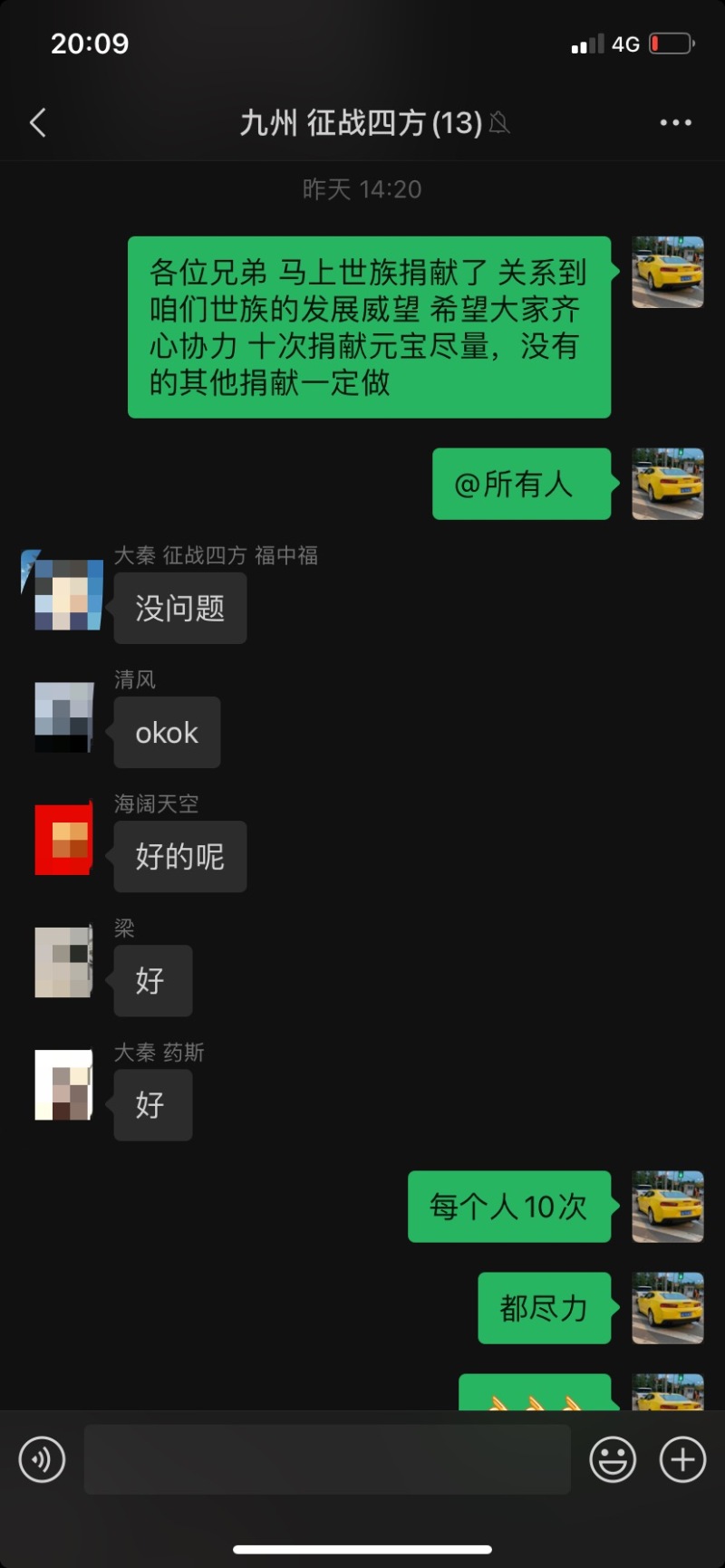
Task: Open the emoji sticker panel
Action: tap(613, 1459)
